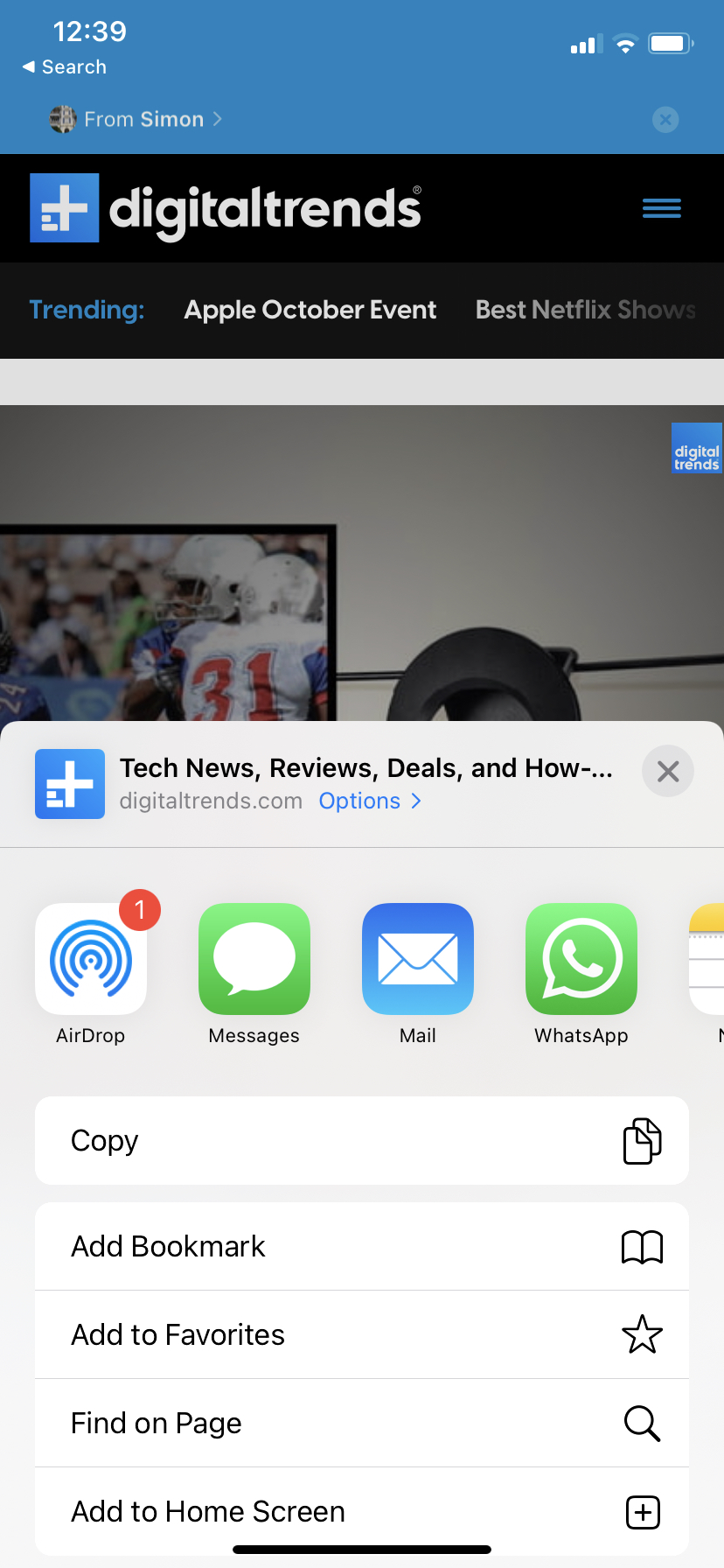Open share Options link
The image size is (724, 1568).
[x=370, y=801]
